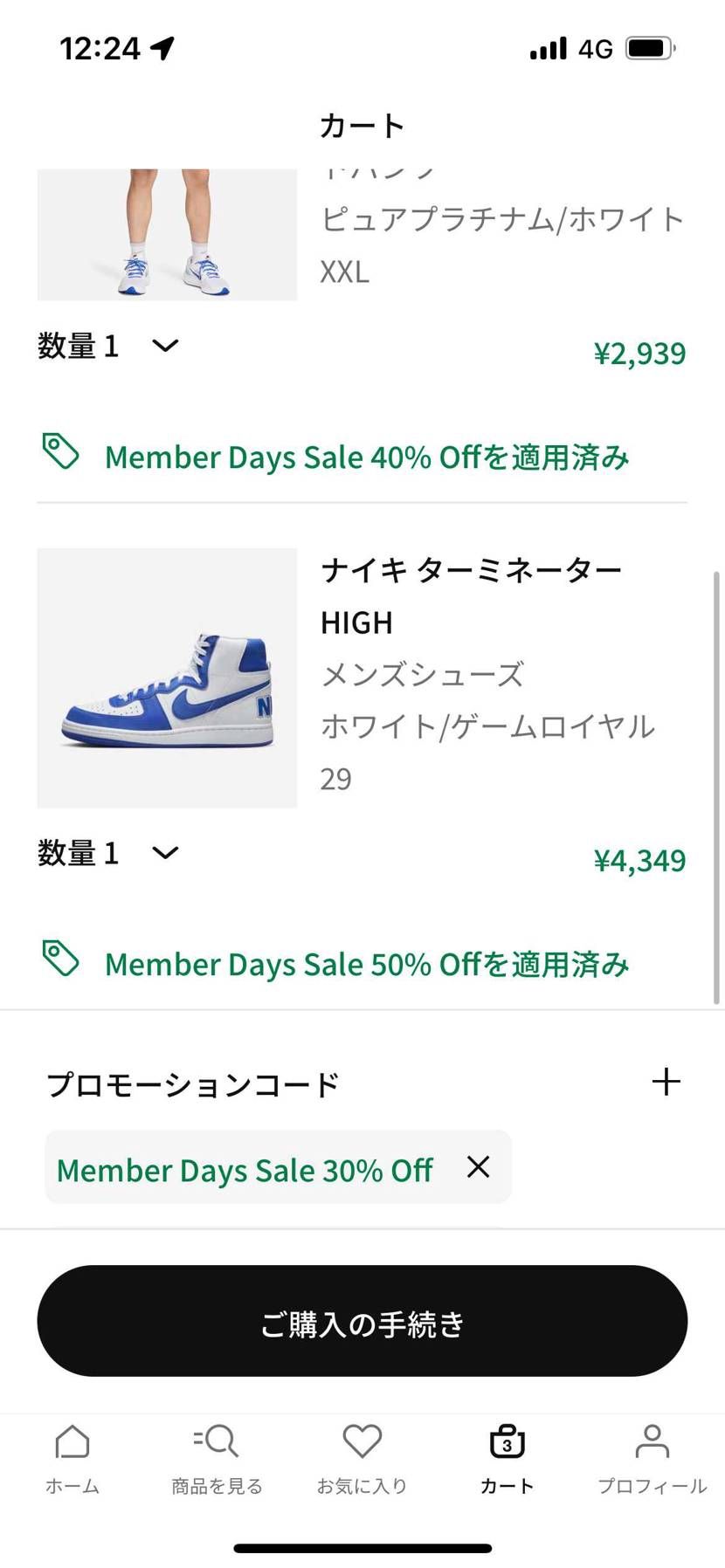Expand quantity selector for ターミネーター HIGH shoes
725x1568 pixels.
click(x=166, y=851)
